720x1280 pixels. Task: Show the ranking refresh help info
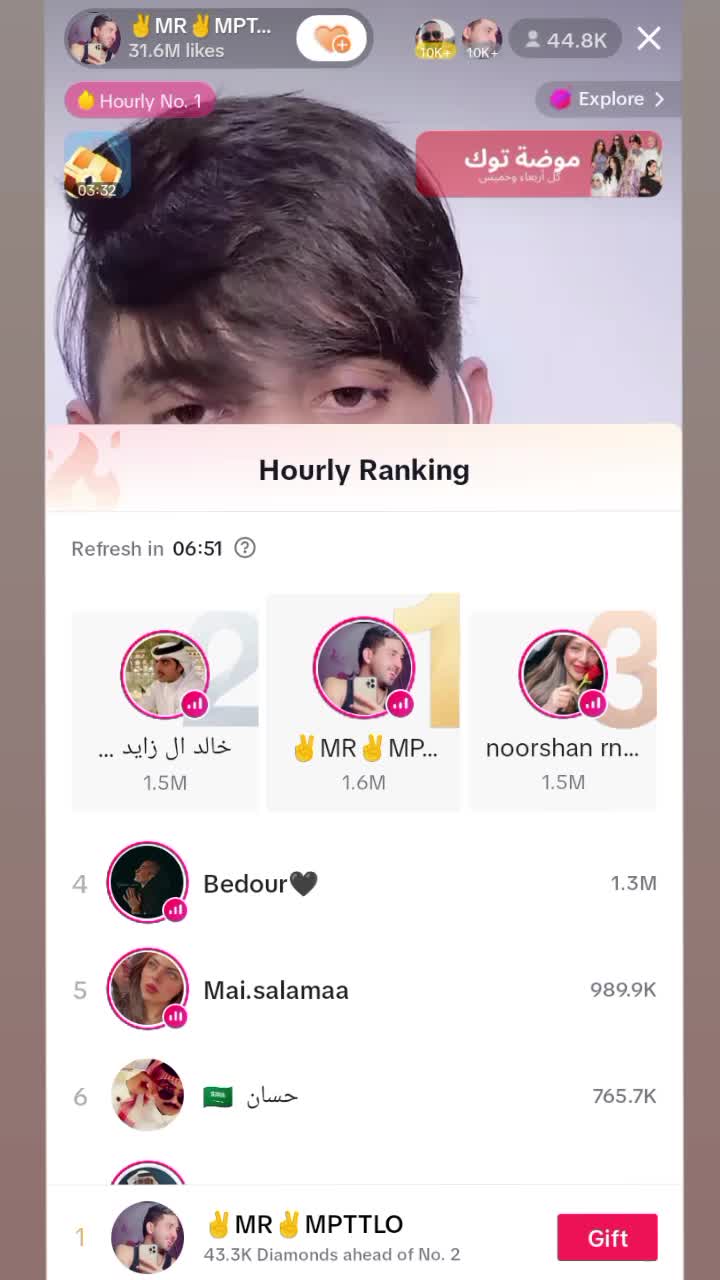coord(245,548)
